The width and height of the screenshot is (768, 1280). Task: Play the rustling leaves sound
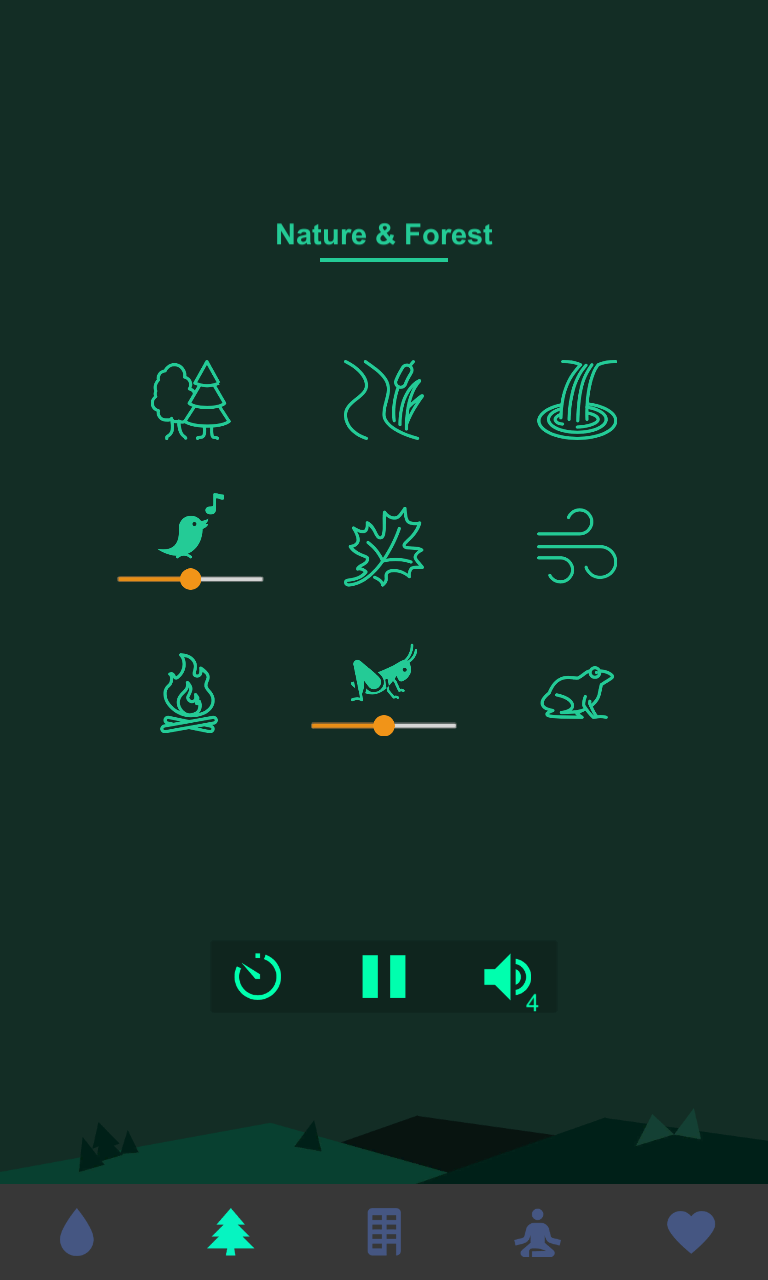[x=384, y=546]
